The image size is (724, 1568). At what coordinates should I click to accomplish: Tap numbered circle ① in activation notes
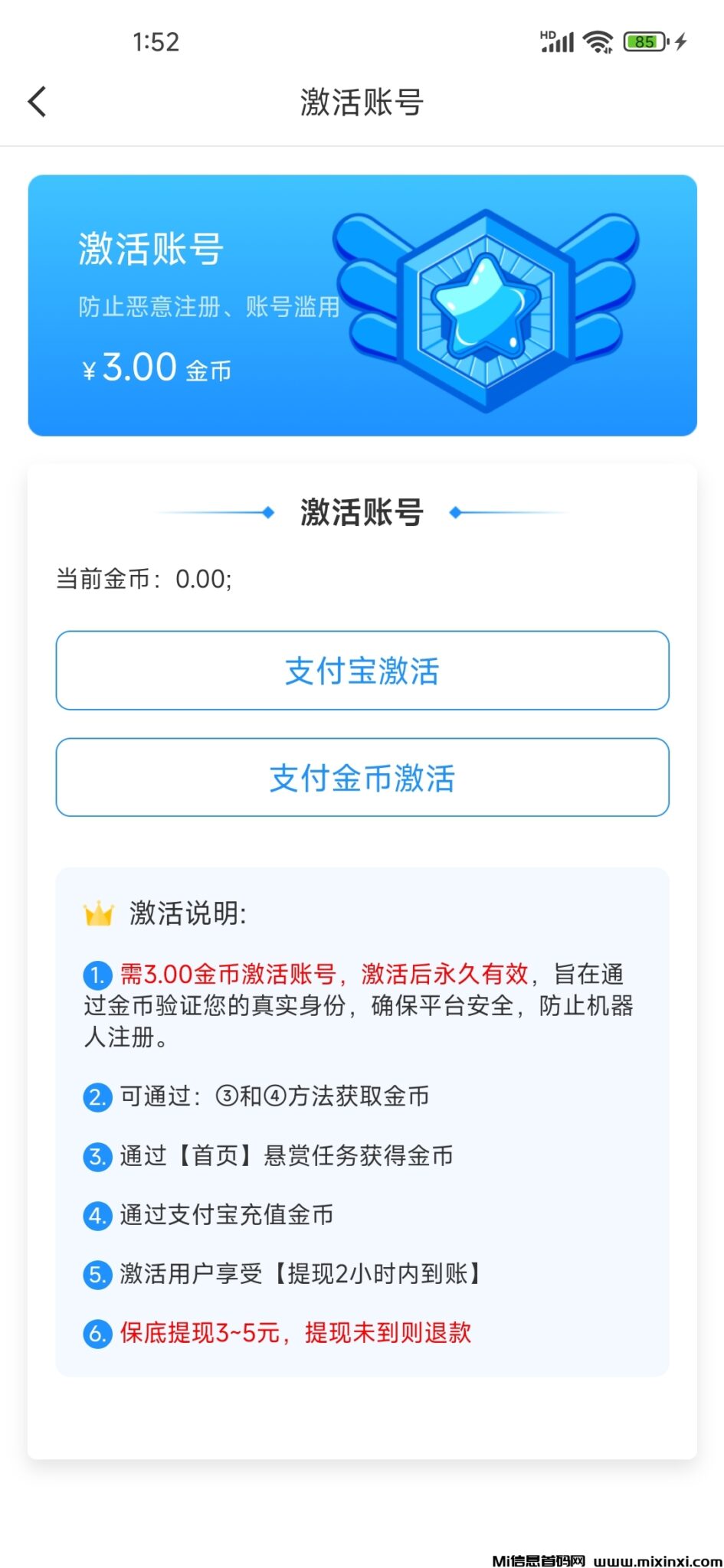click(x=94, y=975)
